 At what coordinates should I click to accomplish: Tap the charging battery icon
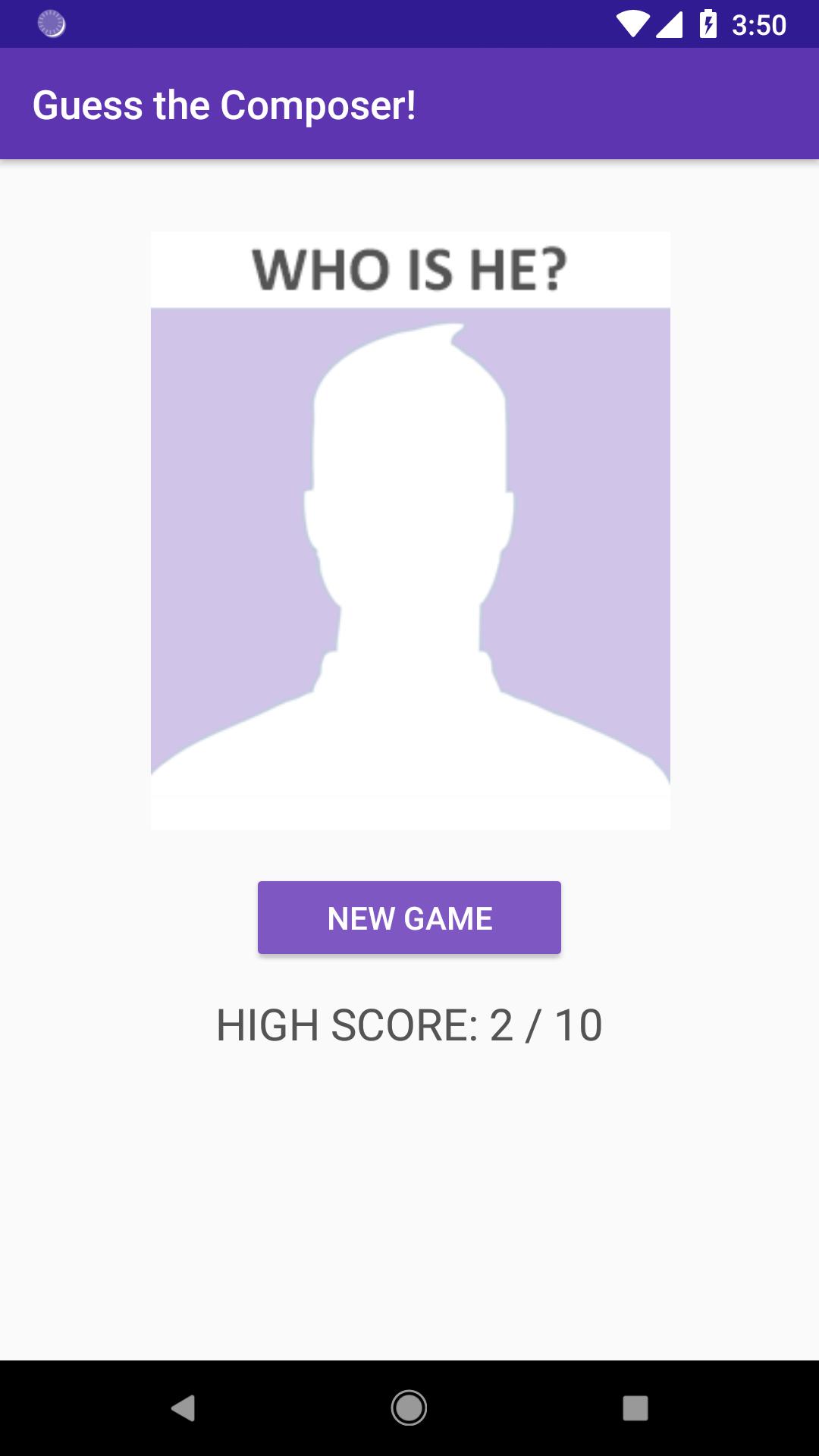(708, 23)
